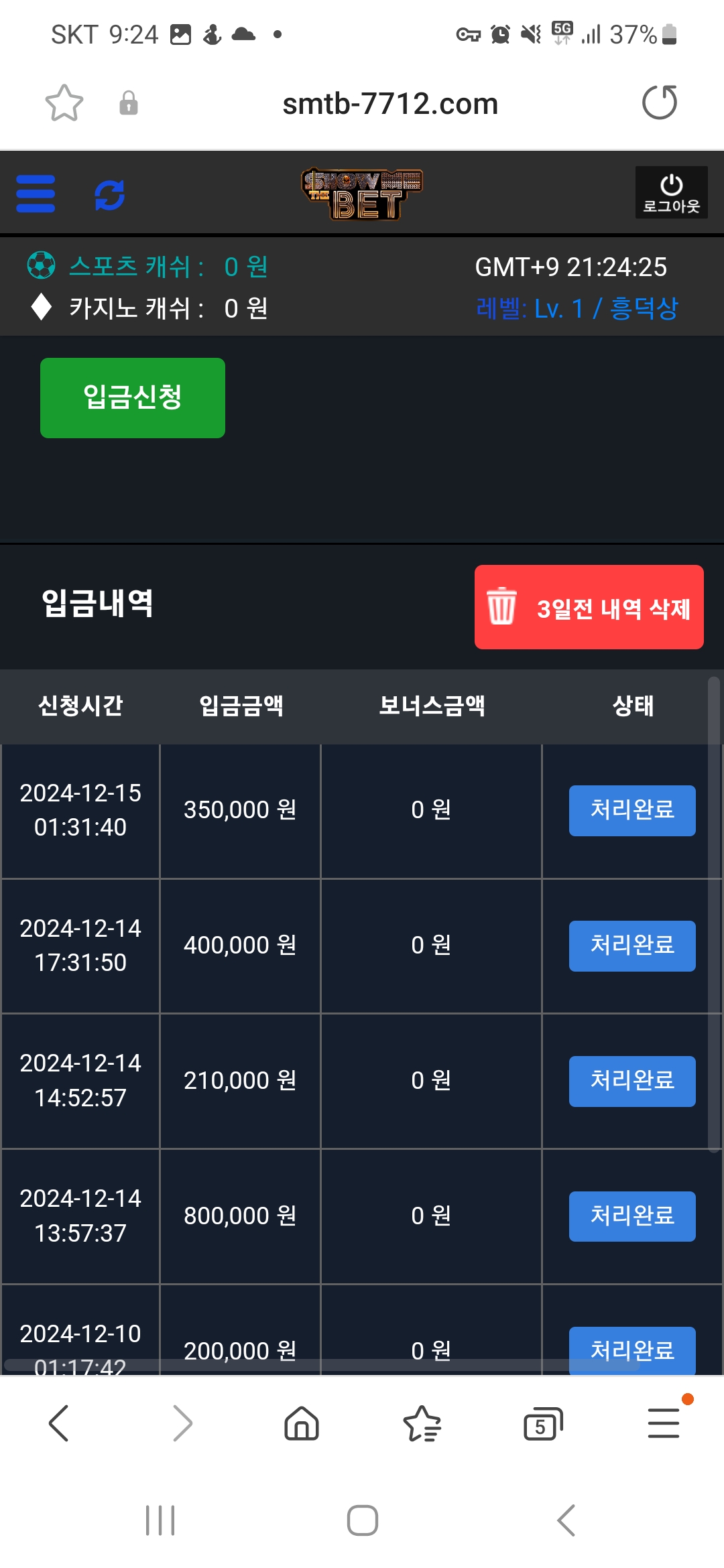Viewport: 724px width, 1568px height.
Task: Tap 처리완료 for the 400,000 원 deposit
Action: [x=632, y=946]
